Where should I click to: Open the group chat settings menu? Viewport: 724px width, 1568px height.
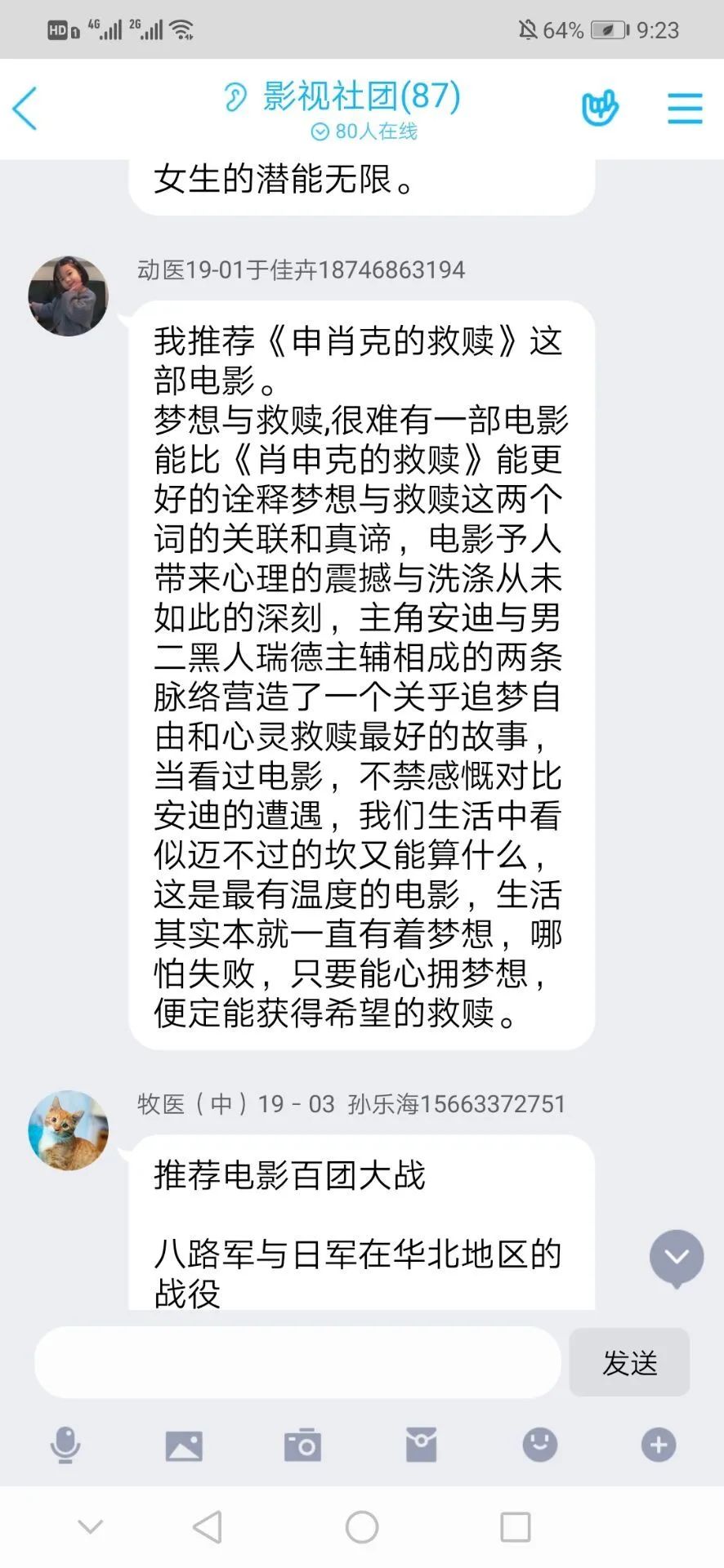click(685, 109)
